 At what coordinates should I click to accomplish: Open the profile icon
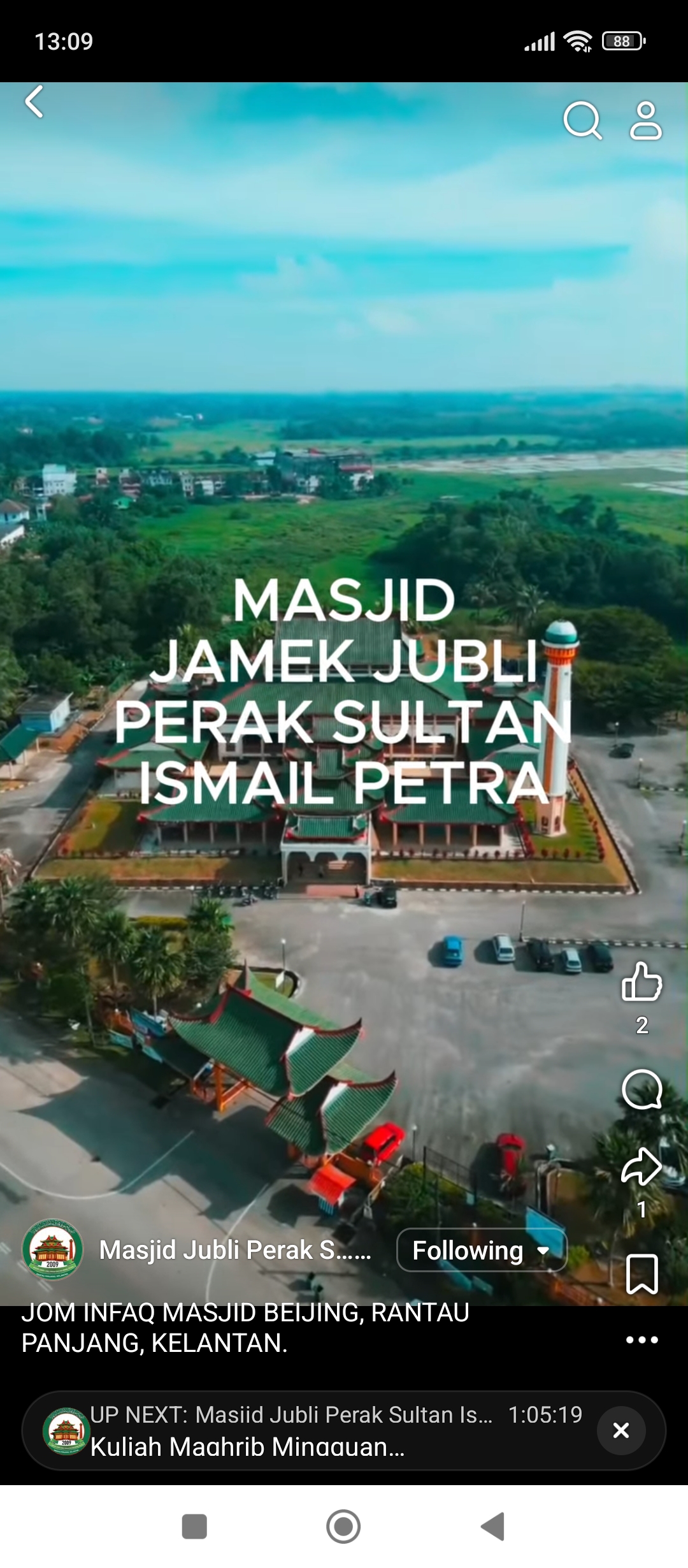[645, 120]
